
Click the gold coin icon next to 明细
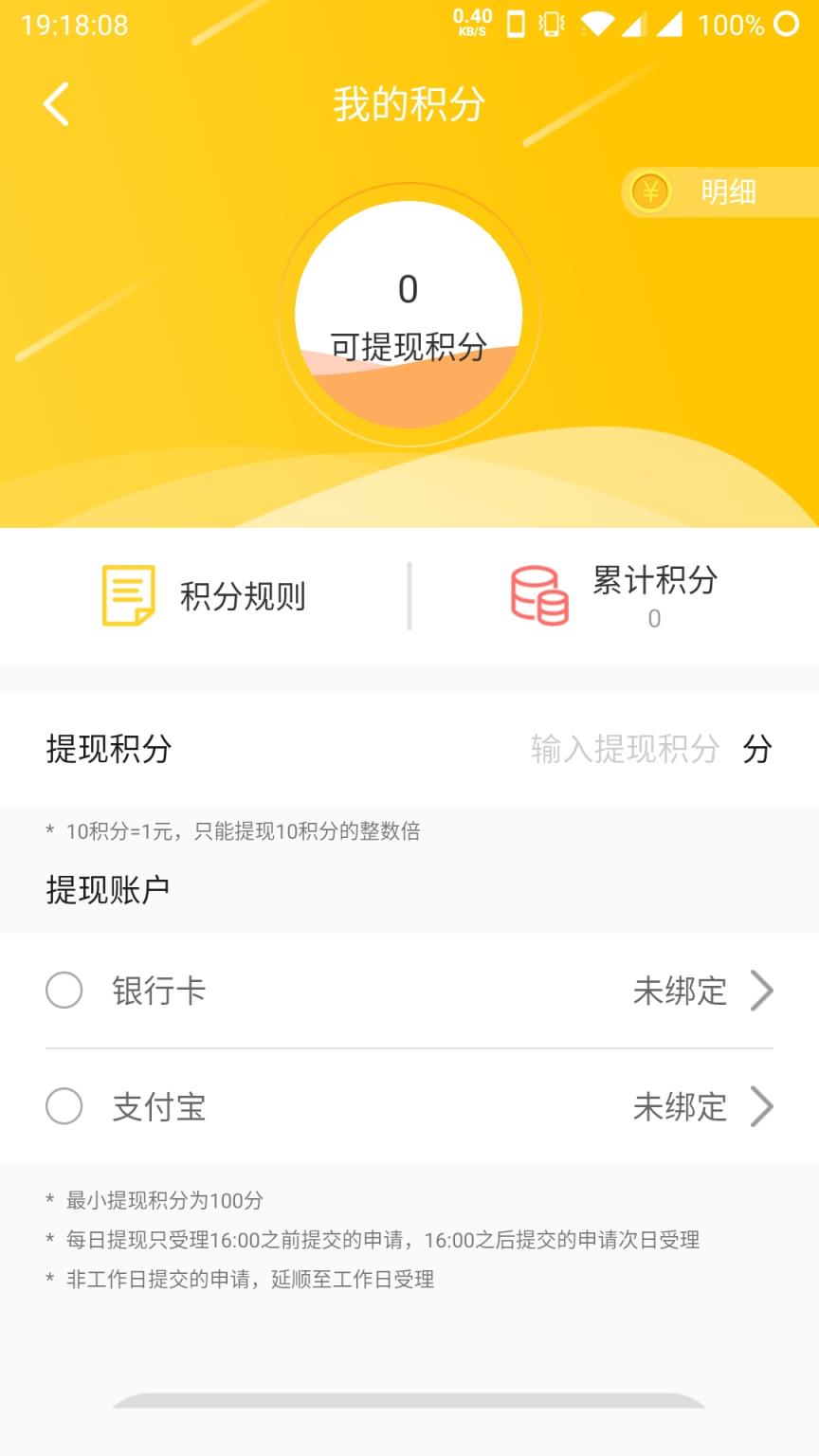650,192
